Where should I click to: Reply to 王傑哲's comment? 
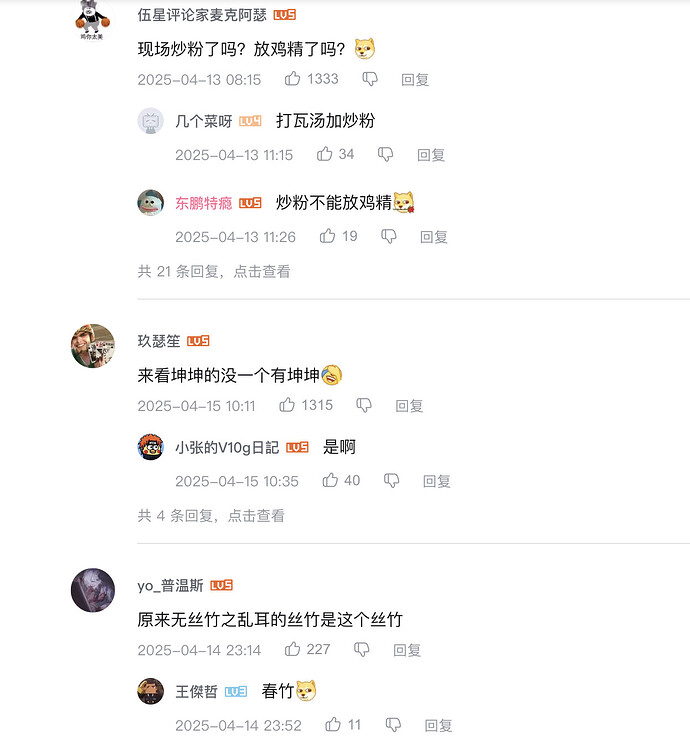click(x=439, y=725)
